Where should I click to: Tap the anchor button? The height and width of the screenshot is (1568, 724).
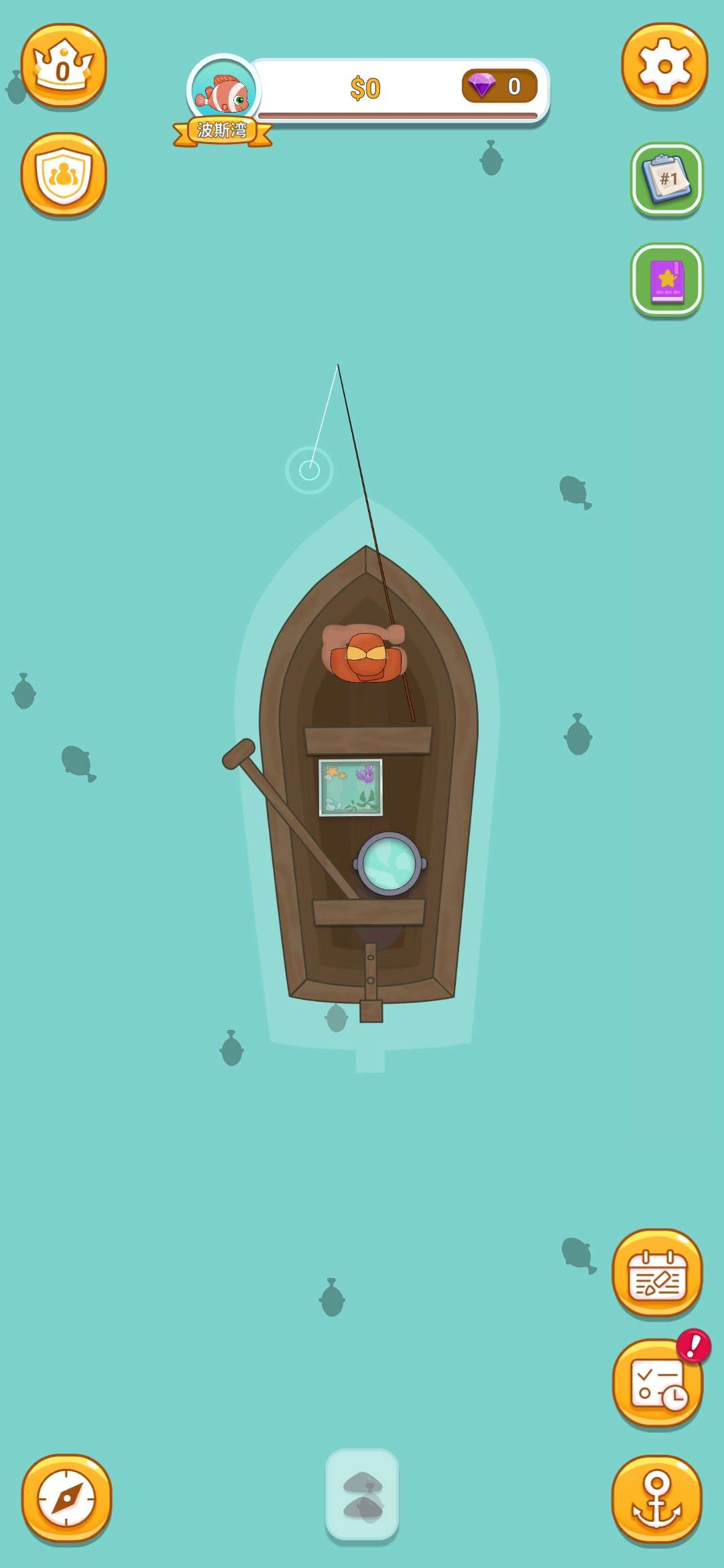point(656,1498)
